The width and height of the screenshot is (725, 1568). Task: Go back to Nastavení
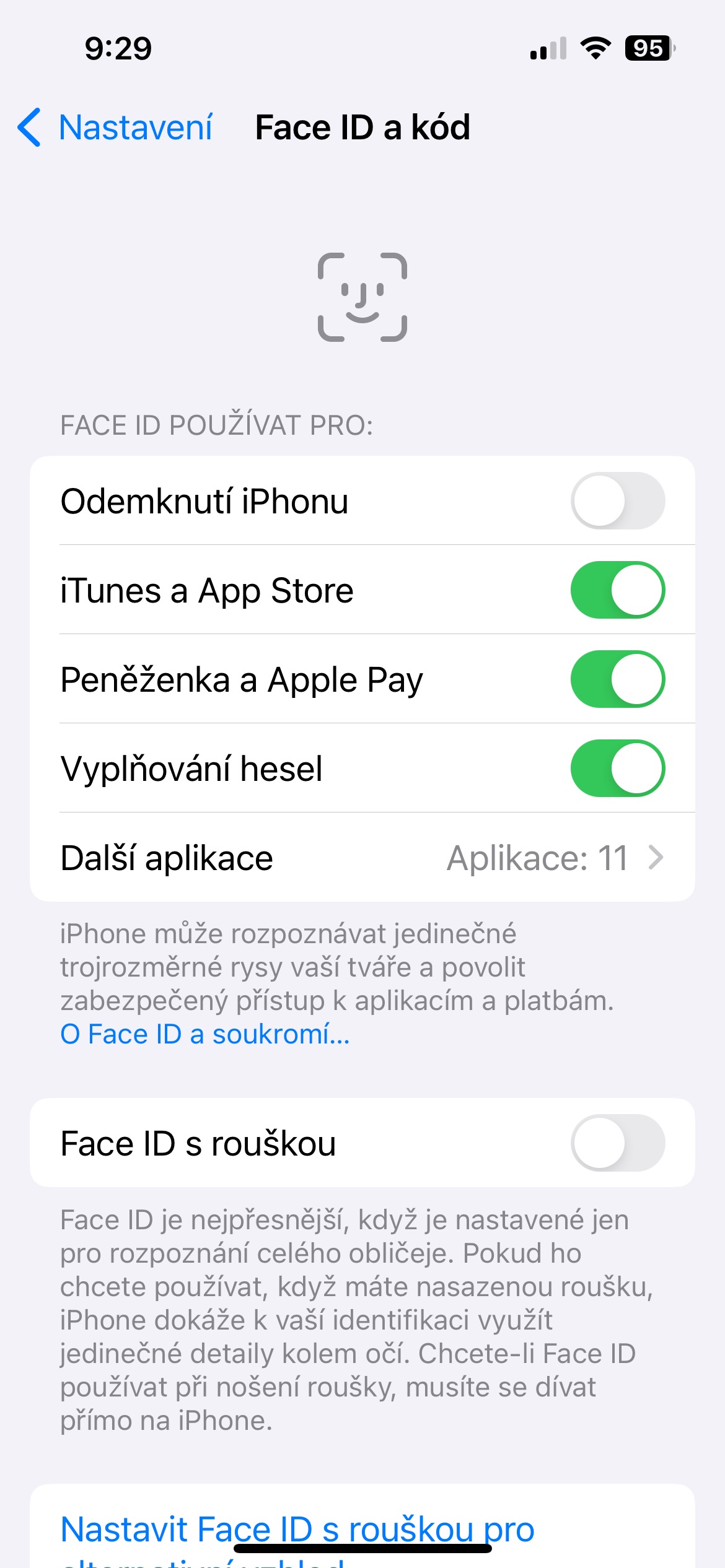point(115,128)
